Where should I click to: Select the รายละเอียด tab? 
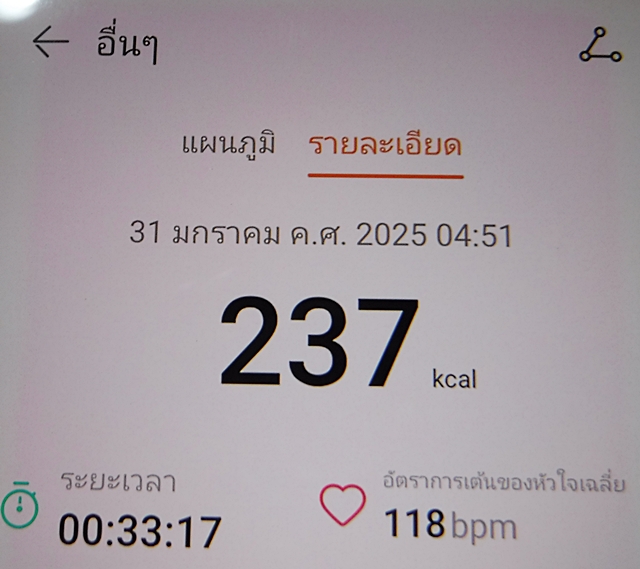[x=385, y=146]
